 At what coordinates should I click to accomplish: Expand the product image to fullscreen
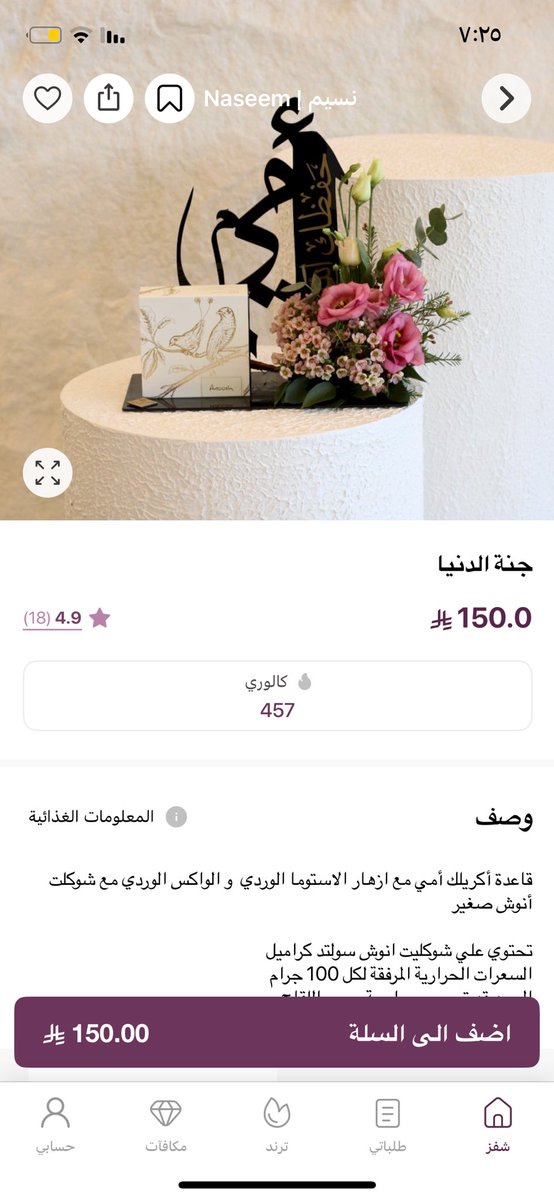[x=48, y=472]
